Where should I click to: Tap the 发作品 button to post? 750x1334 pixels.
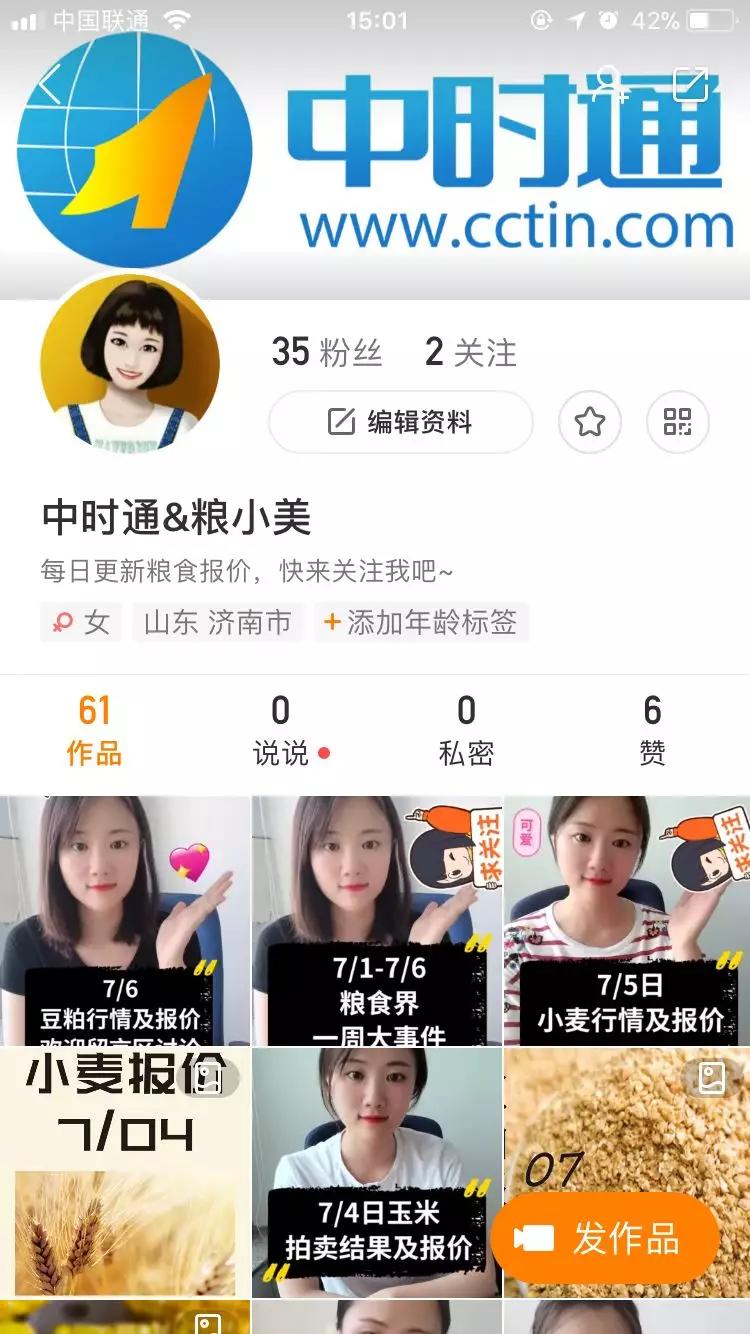pos(605,1239)
